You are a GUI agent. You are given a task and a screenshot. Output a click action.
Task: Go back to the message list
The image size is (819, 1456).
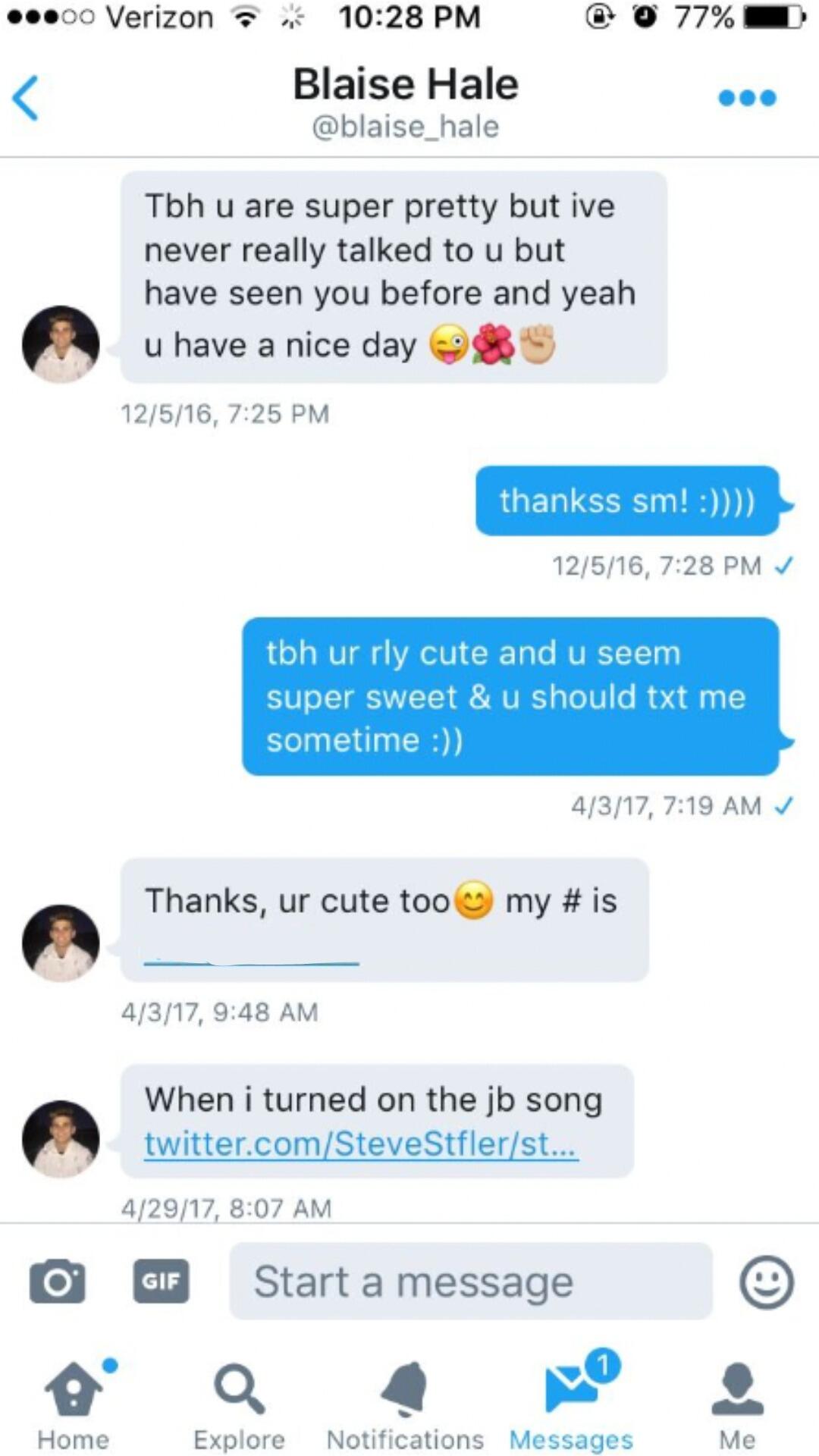tap(26, 98)
